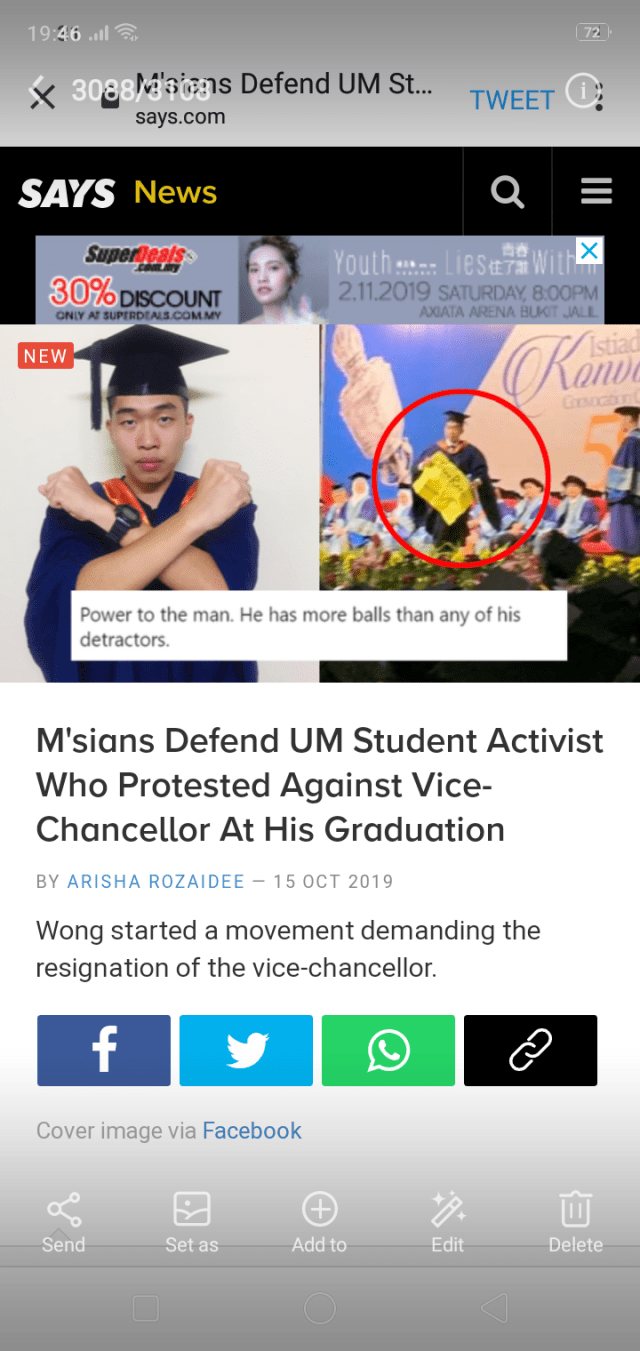Tap Add to option

point(319,1220)
